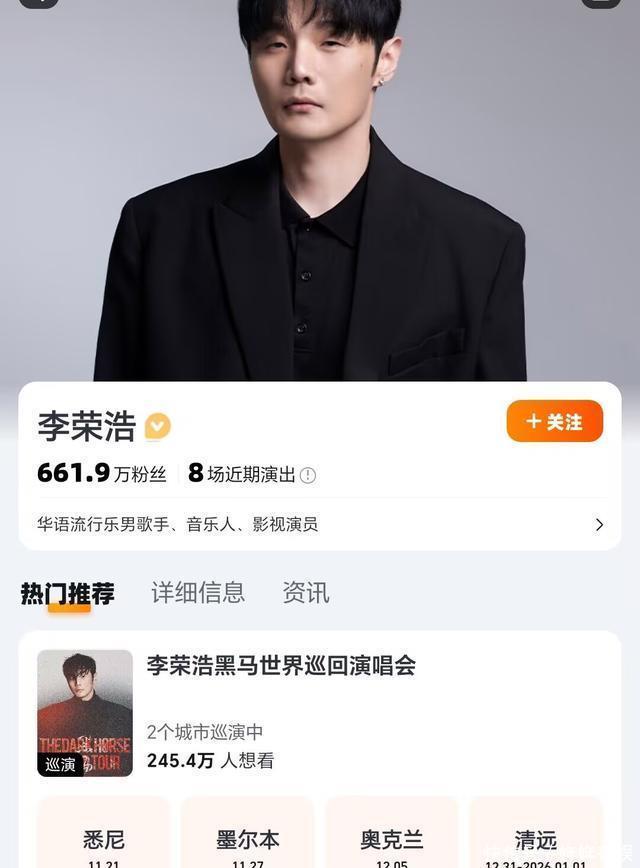Choose the 悉尼 tour stop
Viewport: 640px width, 868px height.
pyautogui.click(x=103, y=840)
